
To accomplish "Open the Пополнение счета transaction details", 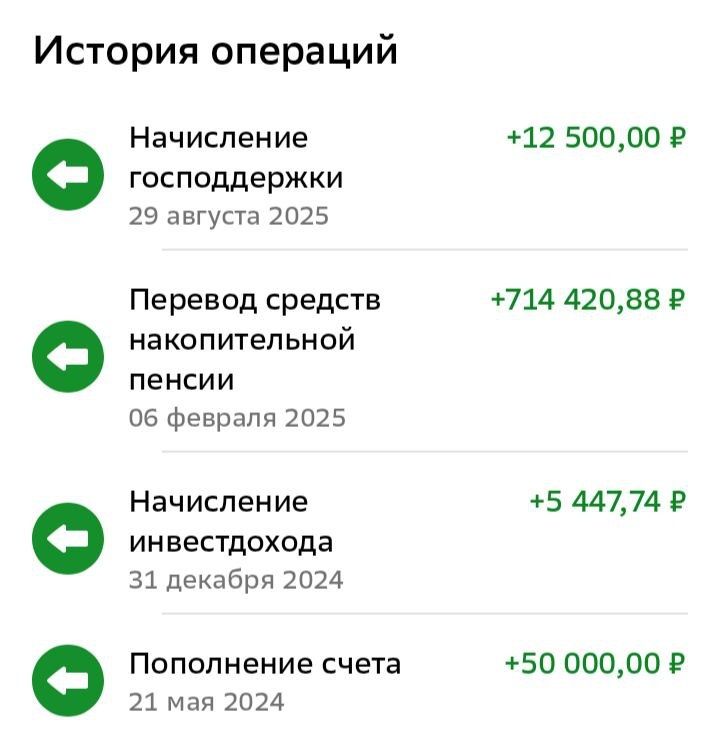I will pyautogui.click(x=265, y=663).
